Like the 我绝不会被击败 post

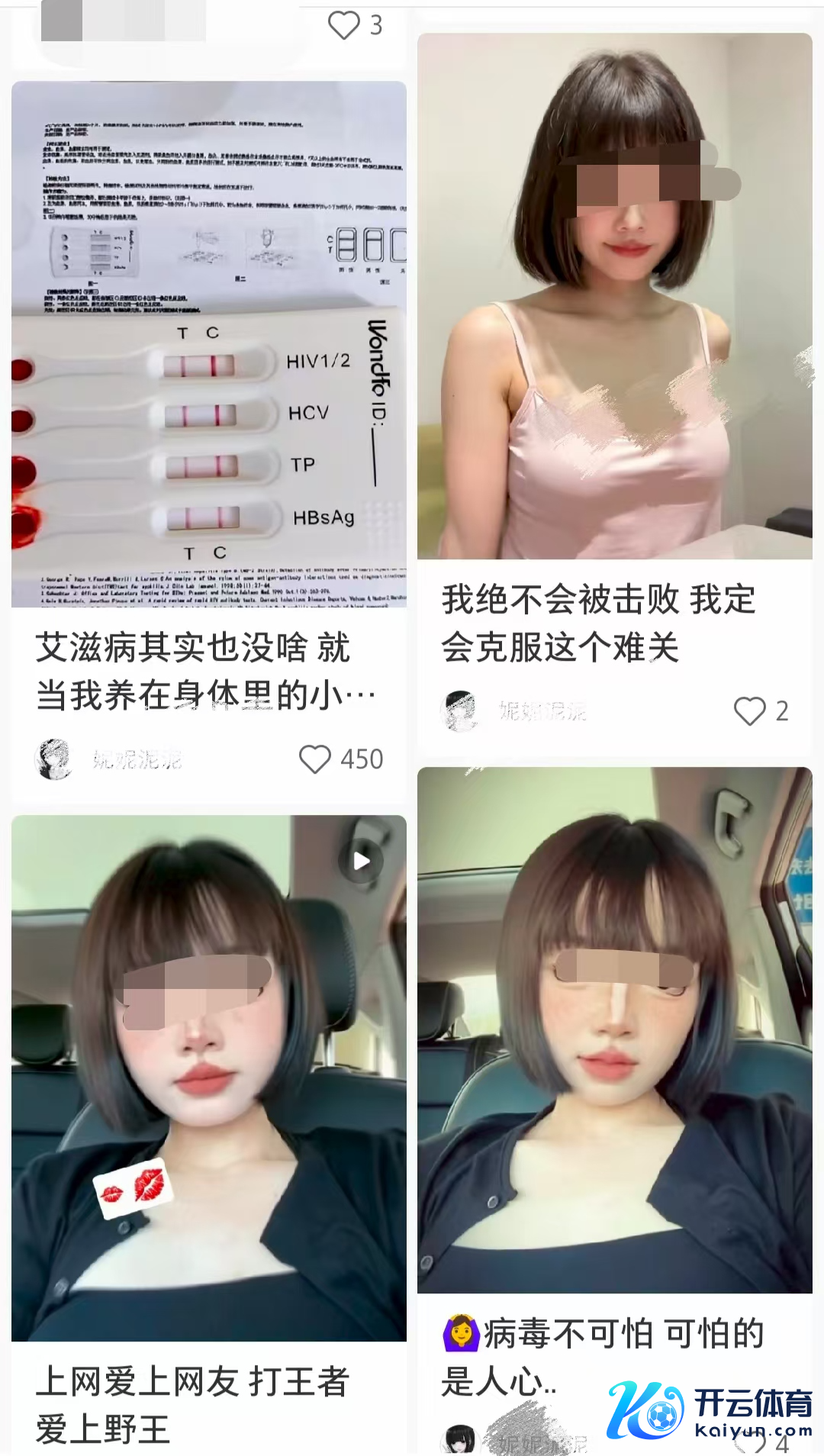pos(749,711)
